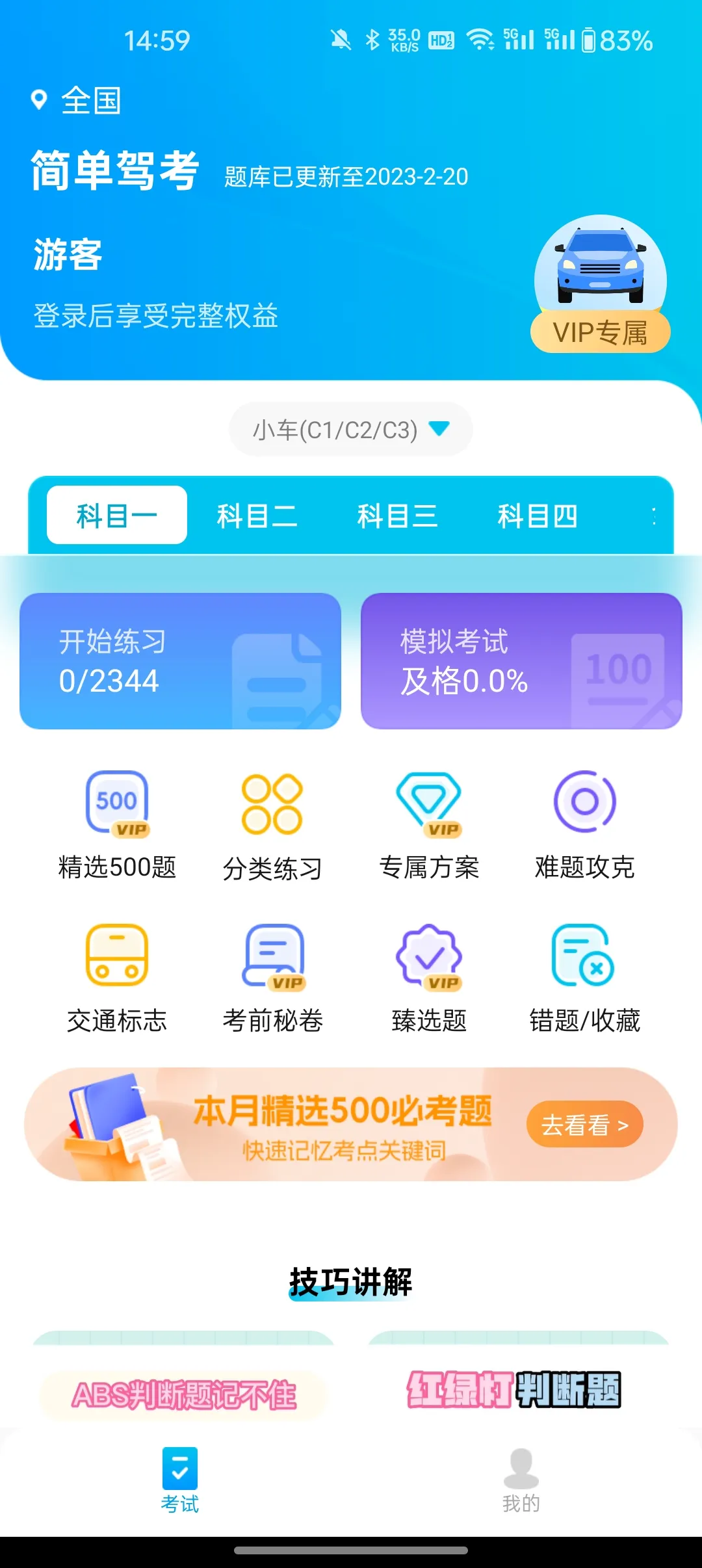Open the 红绿灯判断题 tip card
The width and height of the screenshot is (702, 1568).
[513, 1390]
